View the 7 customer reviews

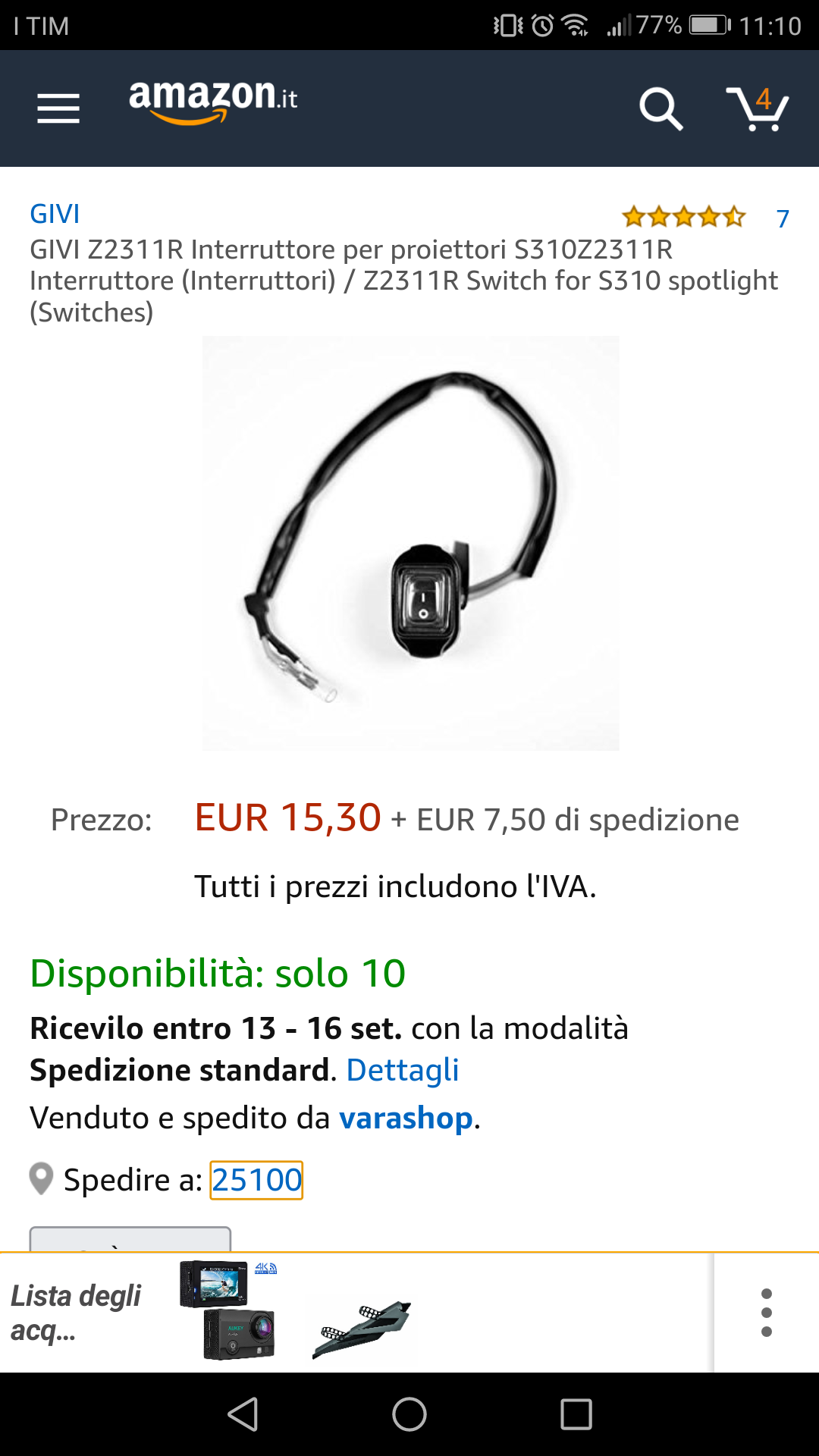pyautogui.click(x=783, y=219)
